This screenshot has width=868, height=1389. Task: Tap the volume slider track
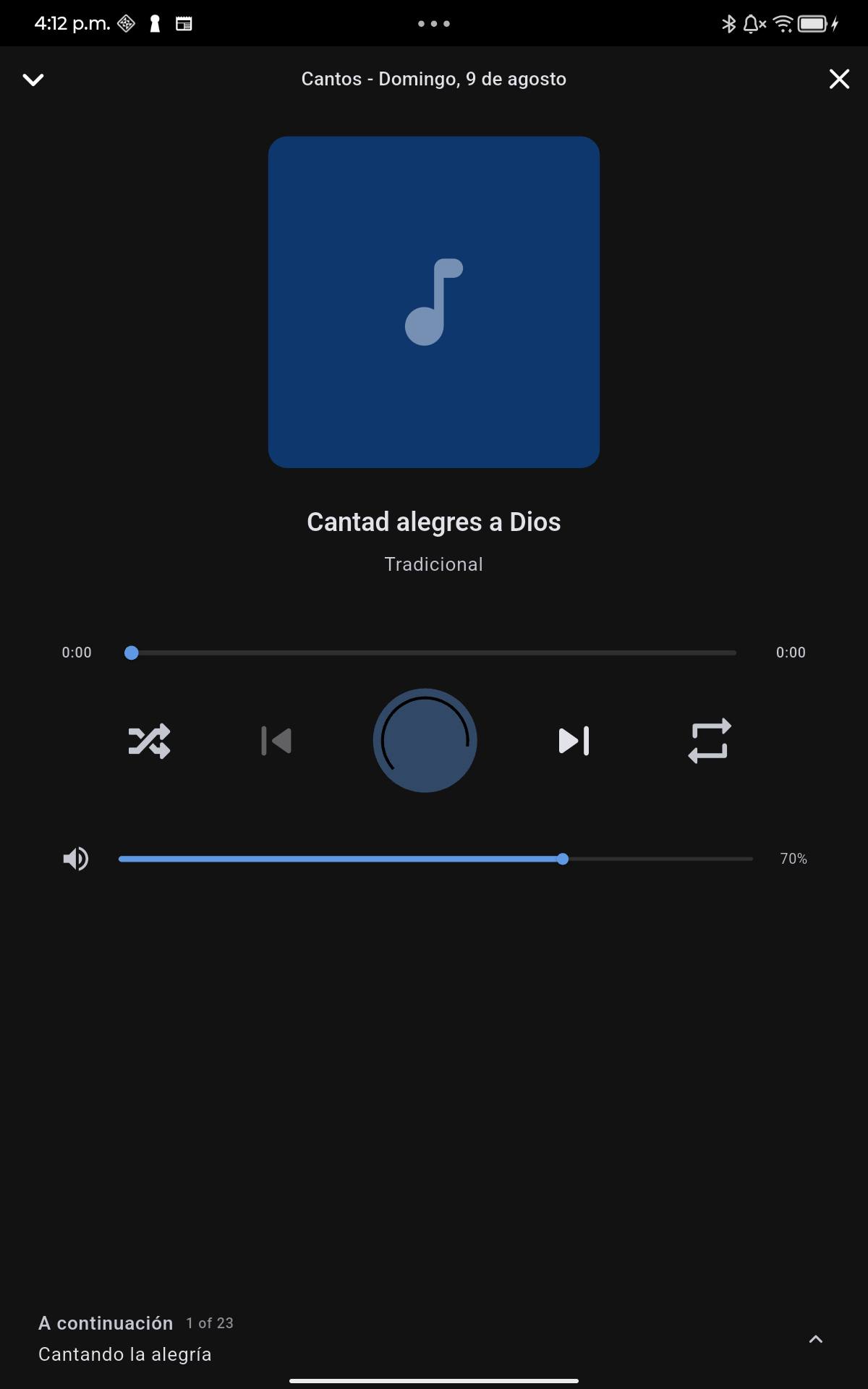(x=435, y=859)
